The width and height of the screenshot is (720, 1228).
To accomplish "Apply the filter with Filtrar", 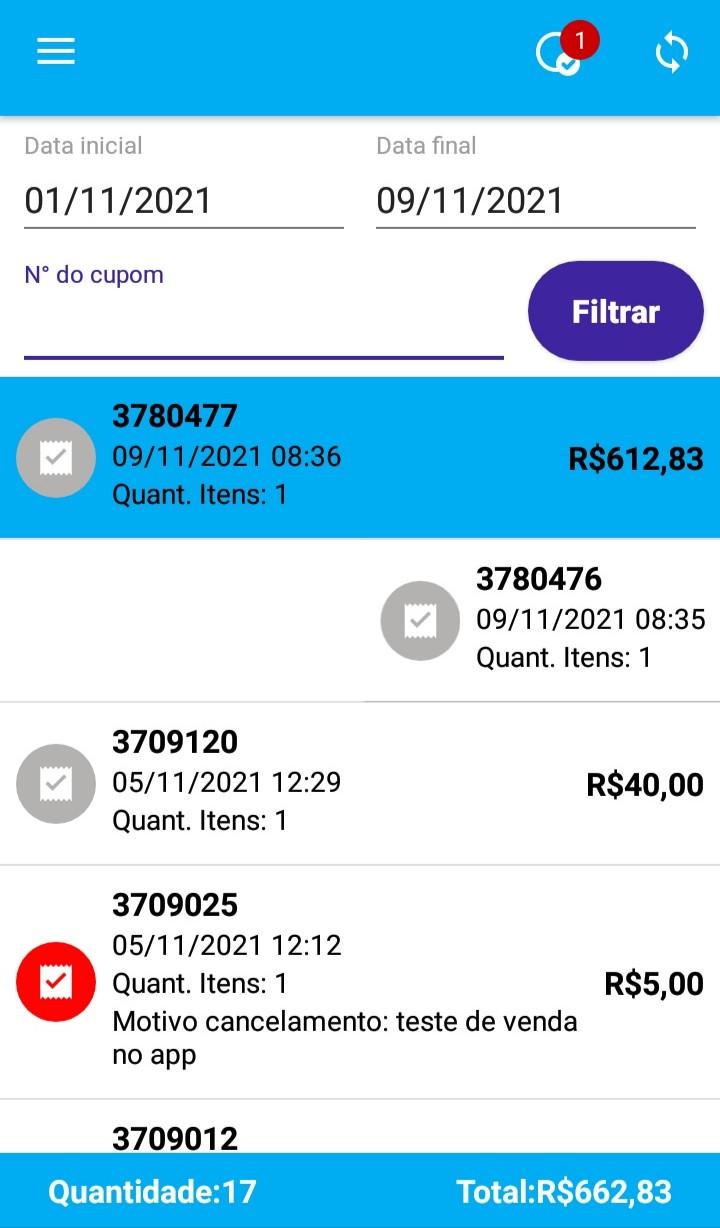I will click(x=615, y=312).
